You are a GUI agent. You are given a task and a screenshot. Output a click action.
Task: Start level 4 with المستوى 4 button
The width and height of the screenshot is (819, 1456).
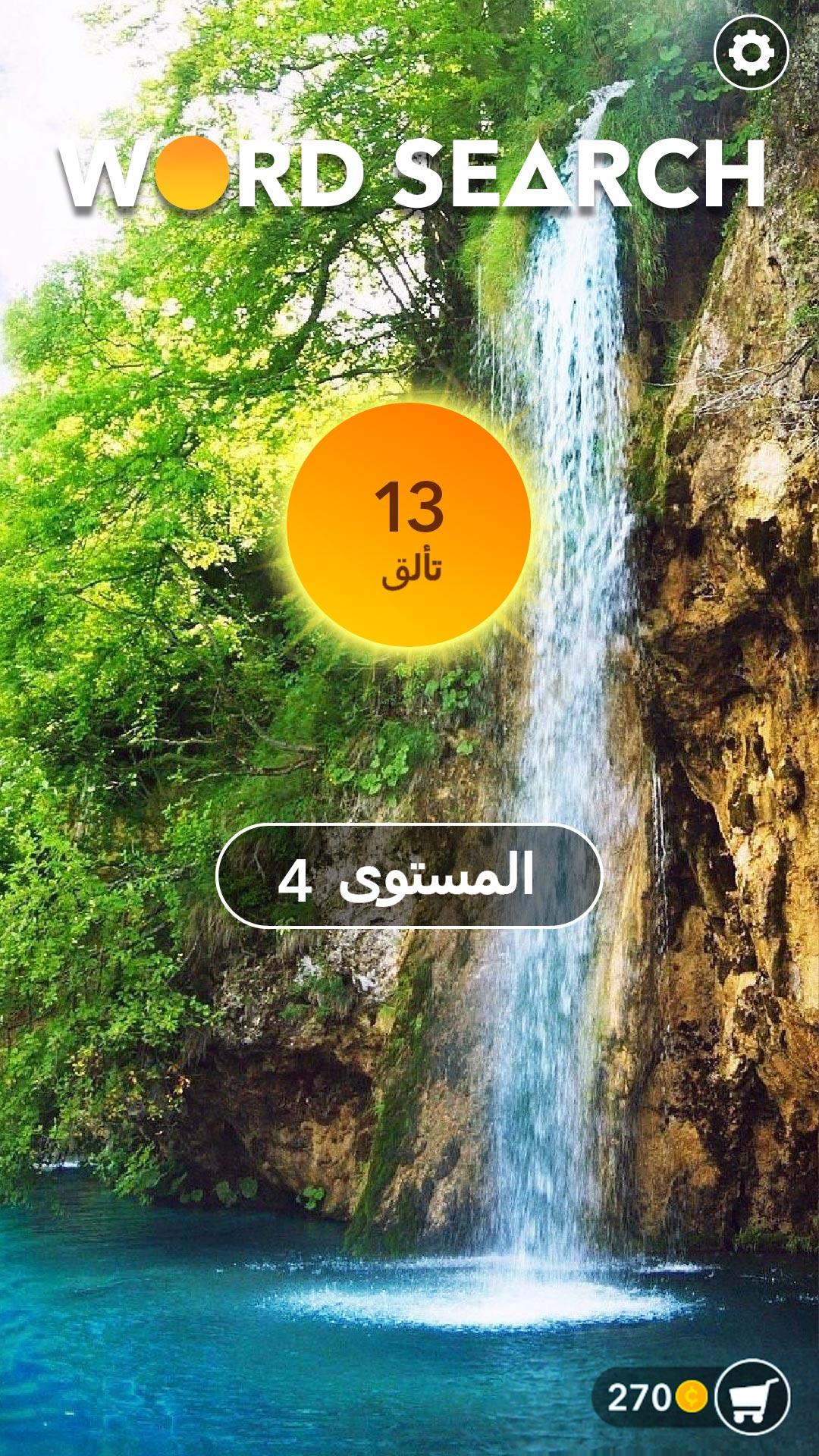[409, 876]
